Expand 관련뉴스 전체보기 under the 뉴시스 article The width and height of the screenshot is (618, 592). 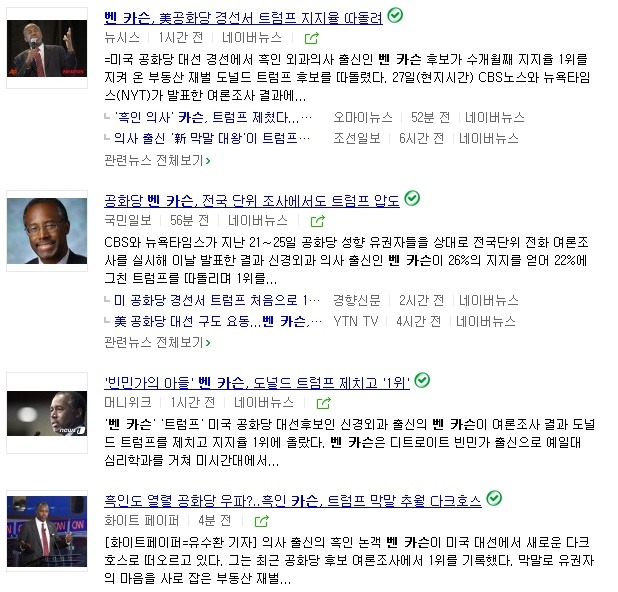[156, 159]
